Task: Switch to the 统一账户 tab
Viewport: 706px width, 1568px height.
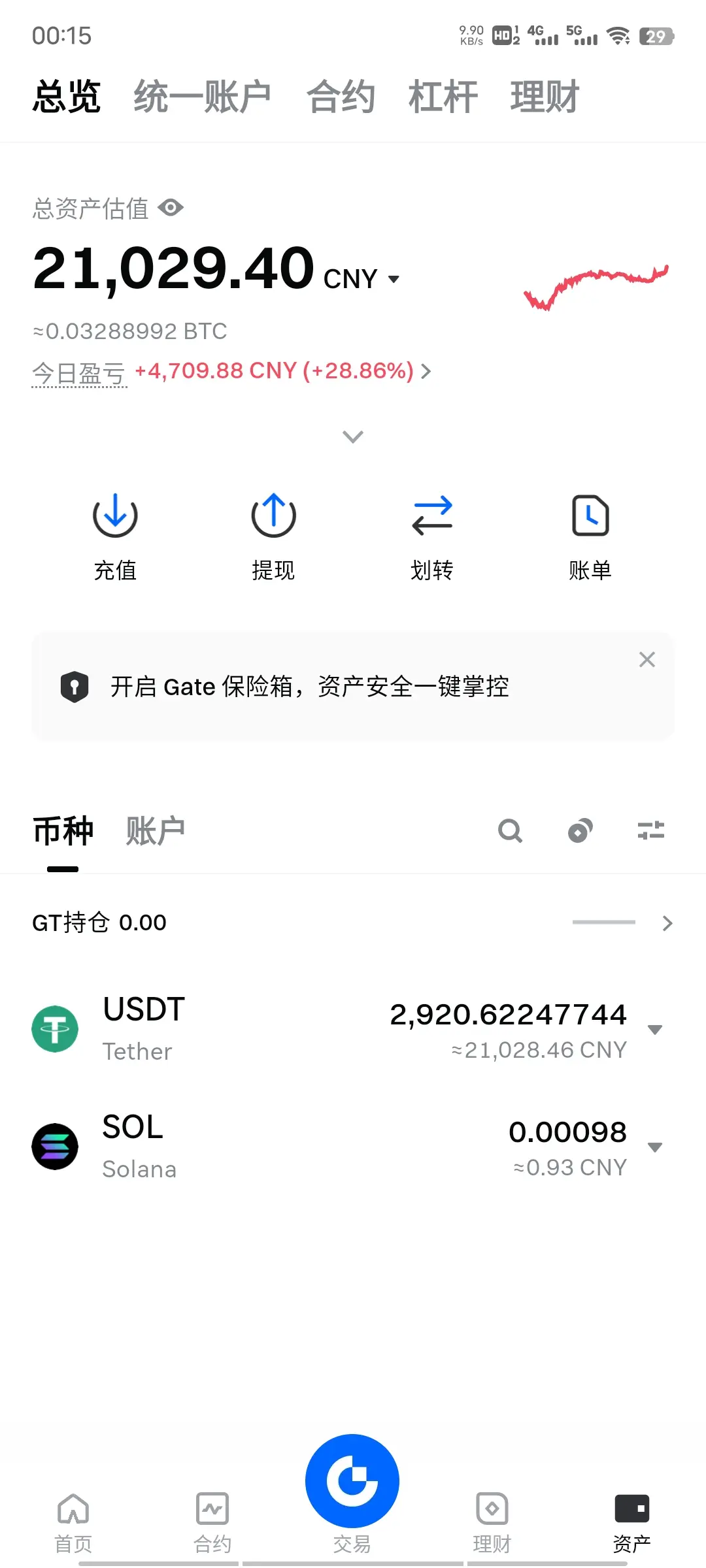Action: pos(202,97)
